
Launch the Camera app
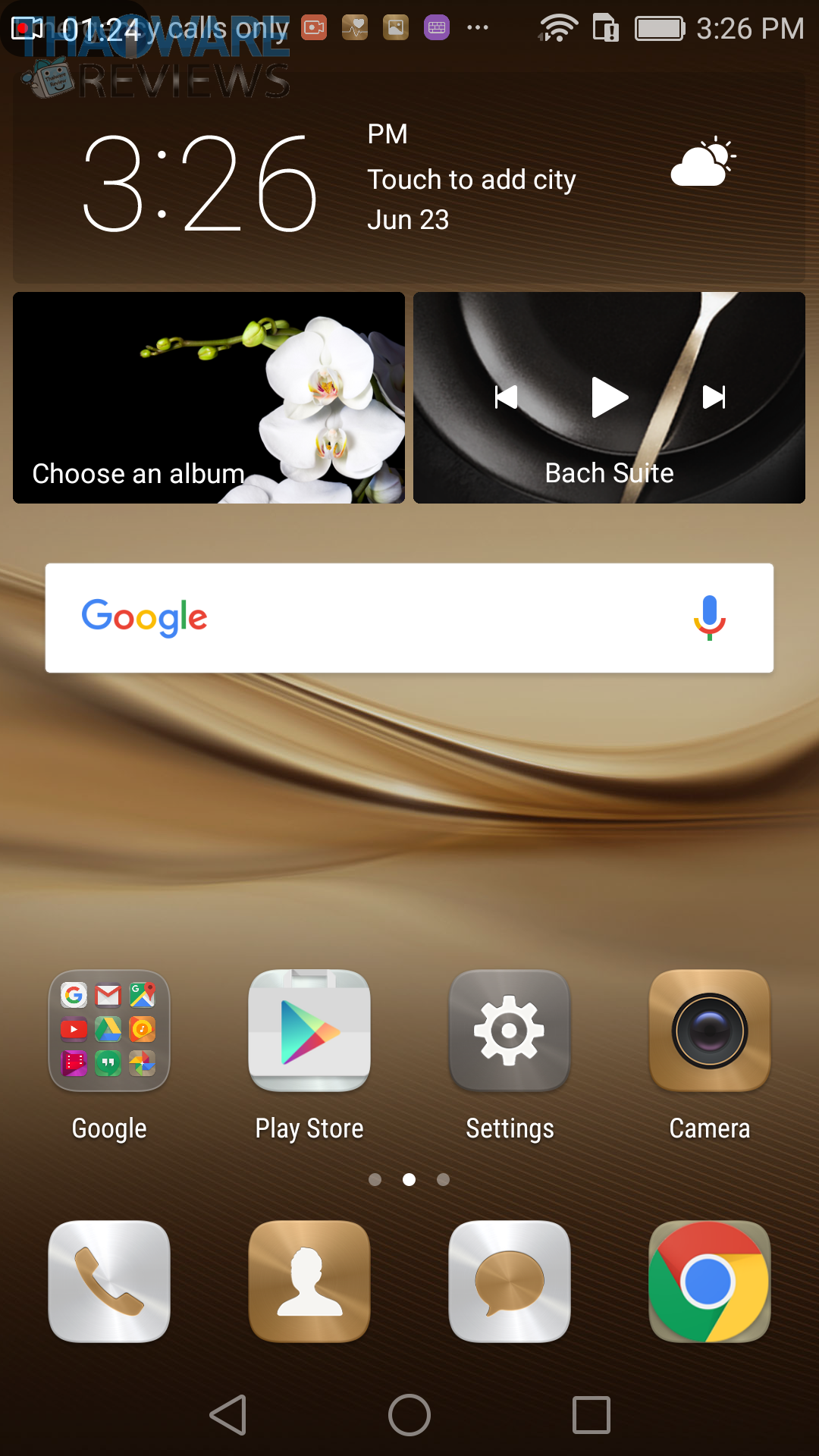pyautogui.click(x=710, y=1031)
